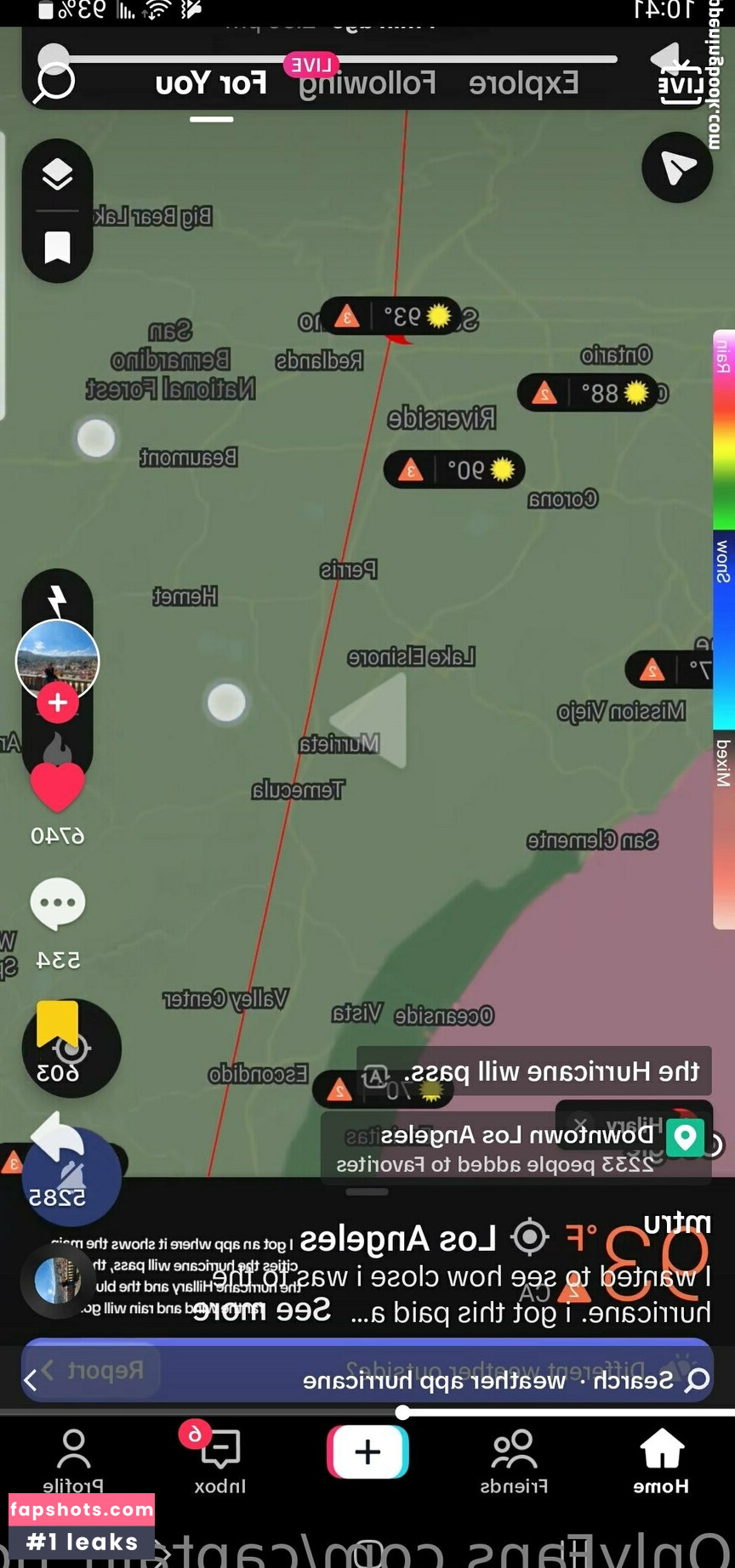735x1568 pixels.
Task: Go to the Profile tab
Action: coord(73,1461)
